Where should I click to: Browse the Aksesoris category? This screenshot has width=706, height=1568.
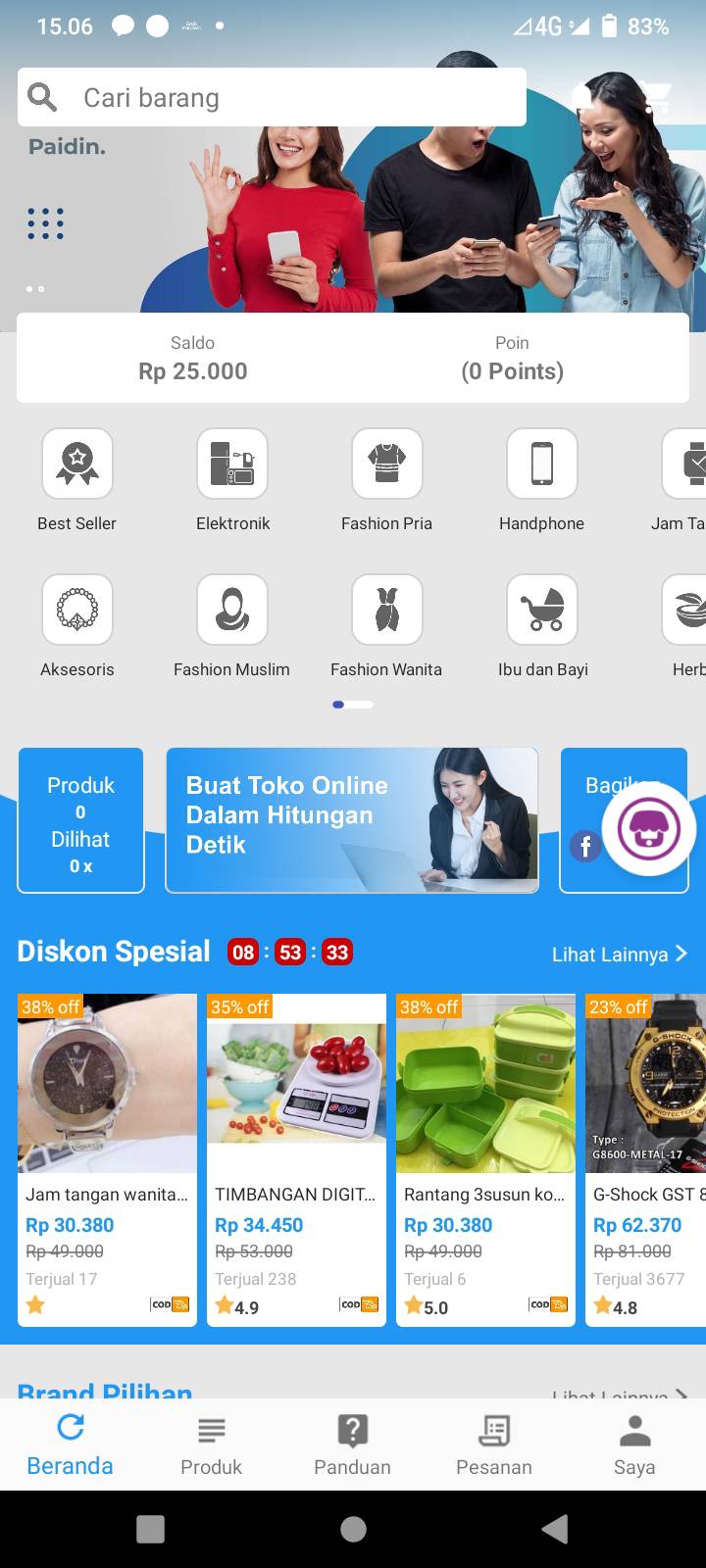77,627
